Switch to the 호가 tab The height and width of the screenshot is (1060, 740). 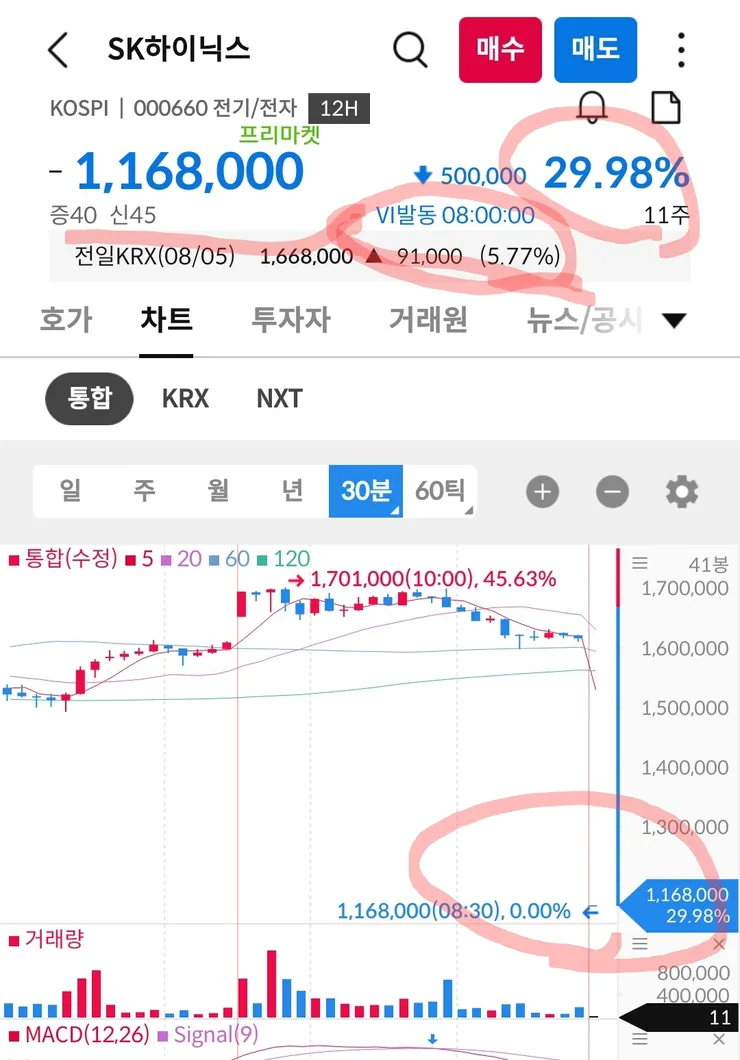[66, 319]
